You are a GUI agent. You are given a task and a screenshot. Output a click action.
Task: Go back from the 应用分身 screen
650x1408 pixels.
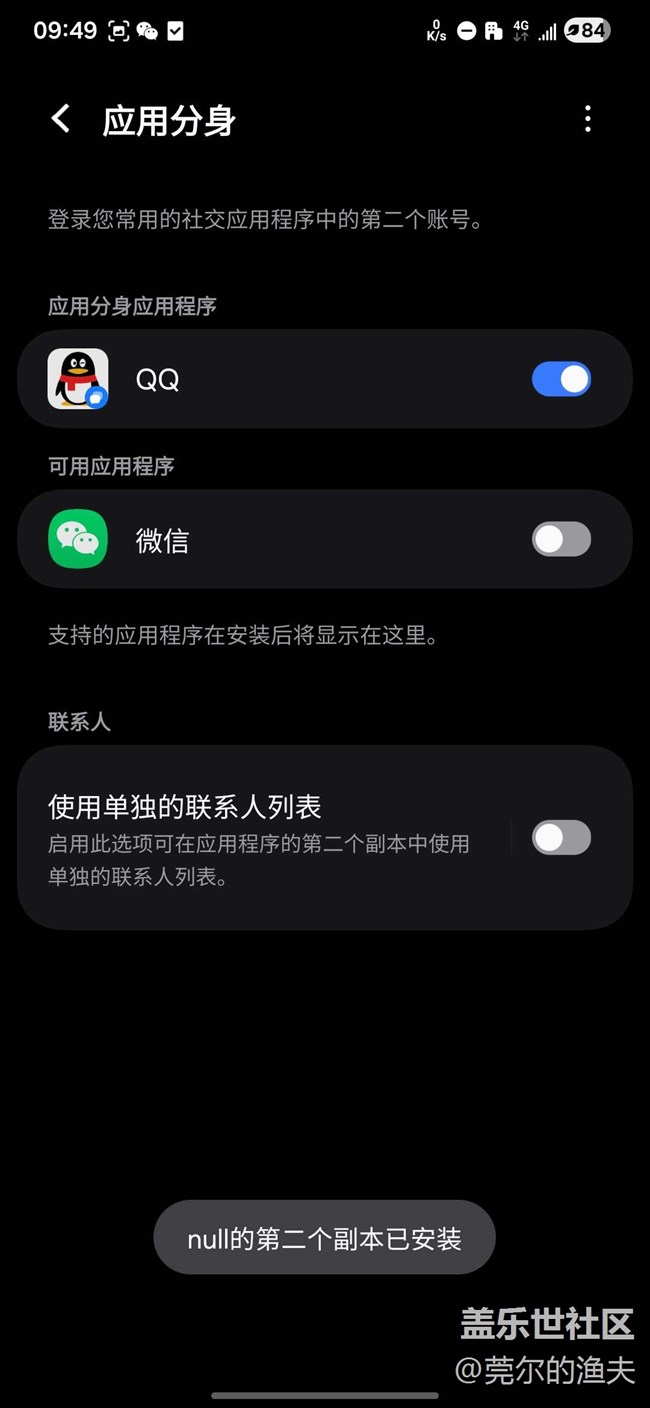(61, 120)
